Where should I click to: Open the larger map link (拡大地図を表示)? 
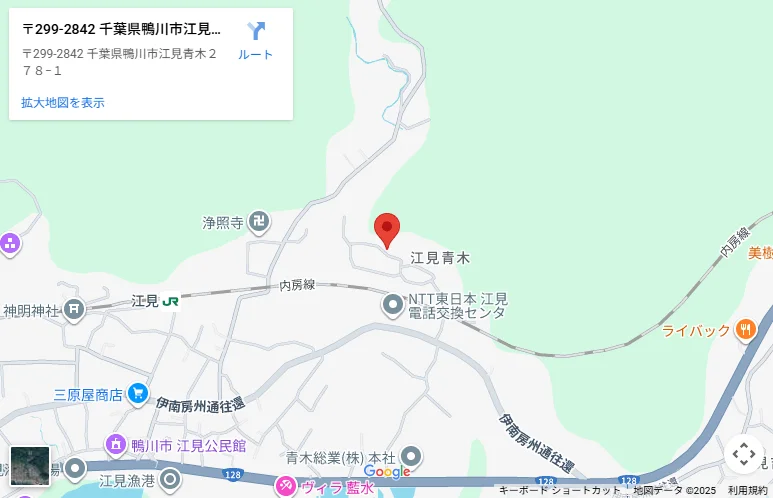tap(63, 102)
